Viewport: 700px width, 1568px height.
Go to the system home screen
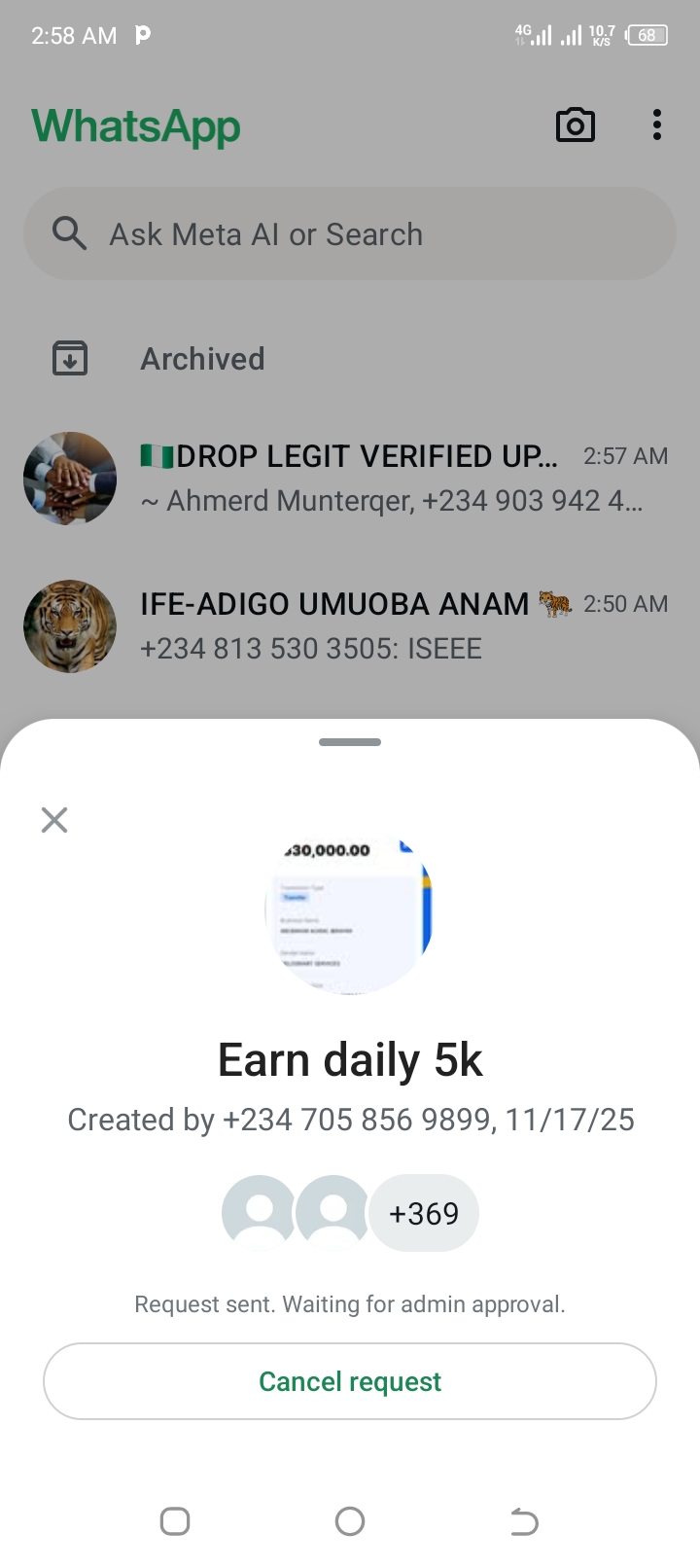350,1521
